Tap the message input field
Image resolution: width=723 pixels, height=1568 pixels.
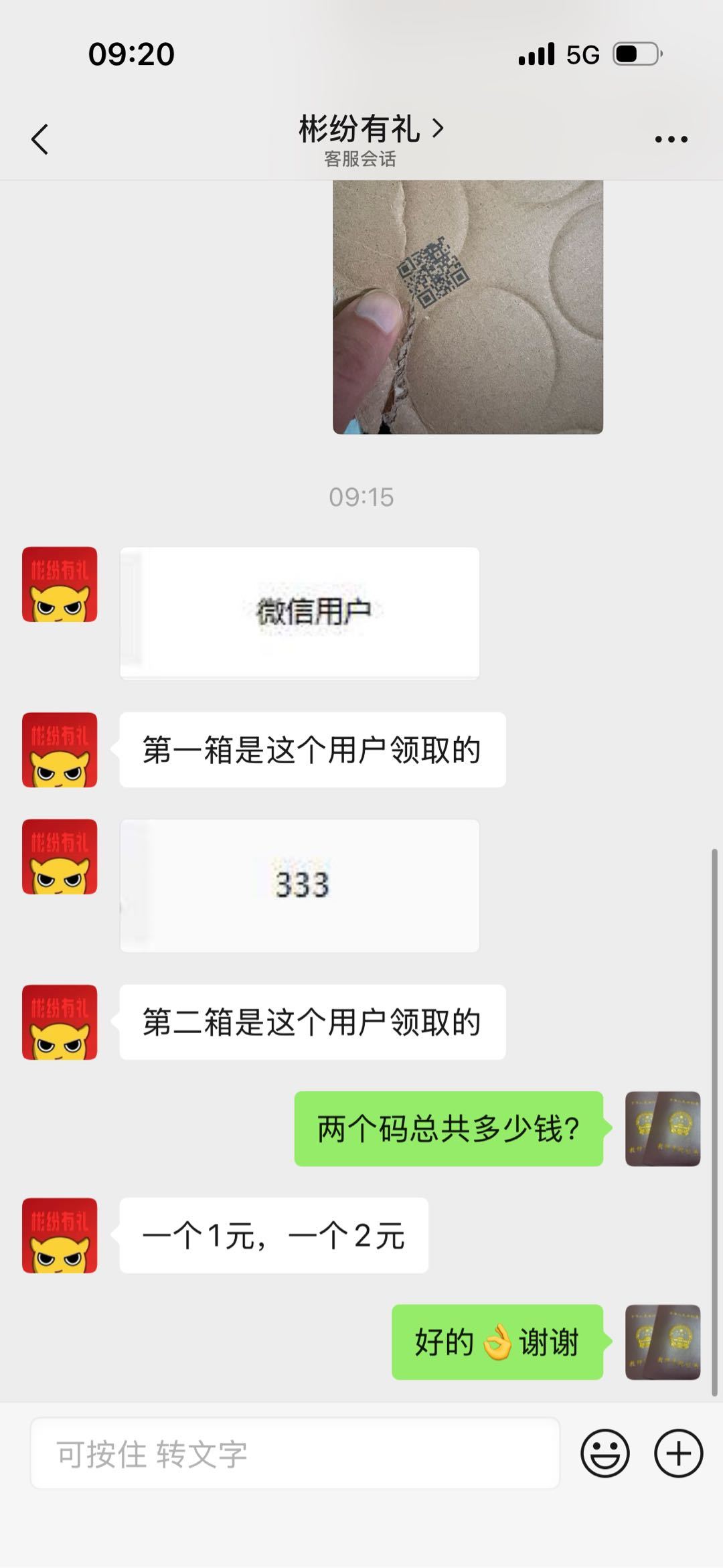295,1454
